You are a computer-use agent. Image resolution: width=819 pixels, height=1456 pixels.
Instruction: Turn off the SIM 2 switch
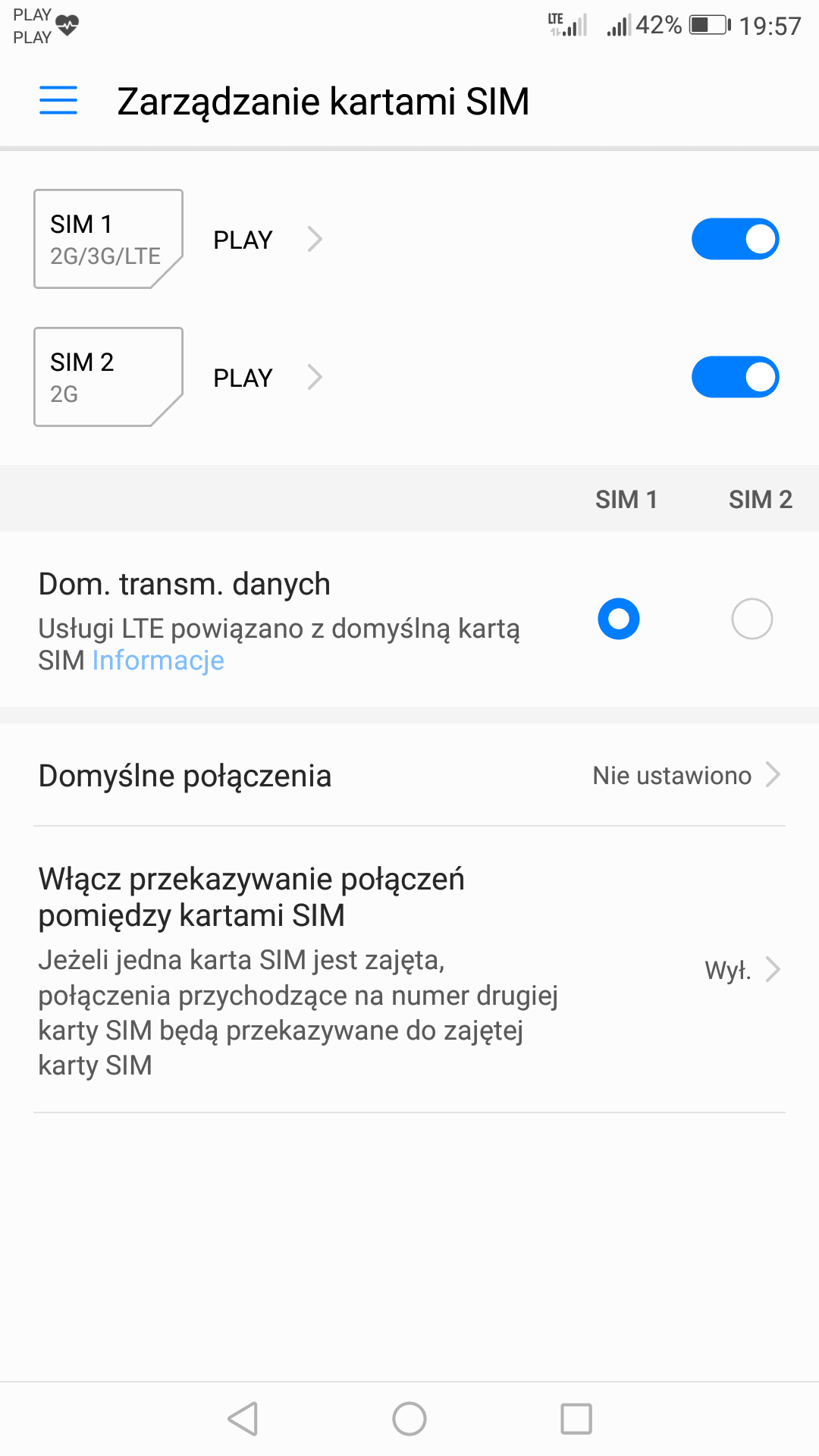[x=735, y=377]
